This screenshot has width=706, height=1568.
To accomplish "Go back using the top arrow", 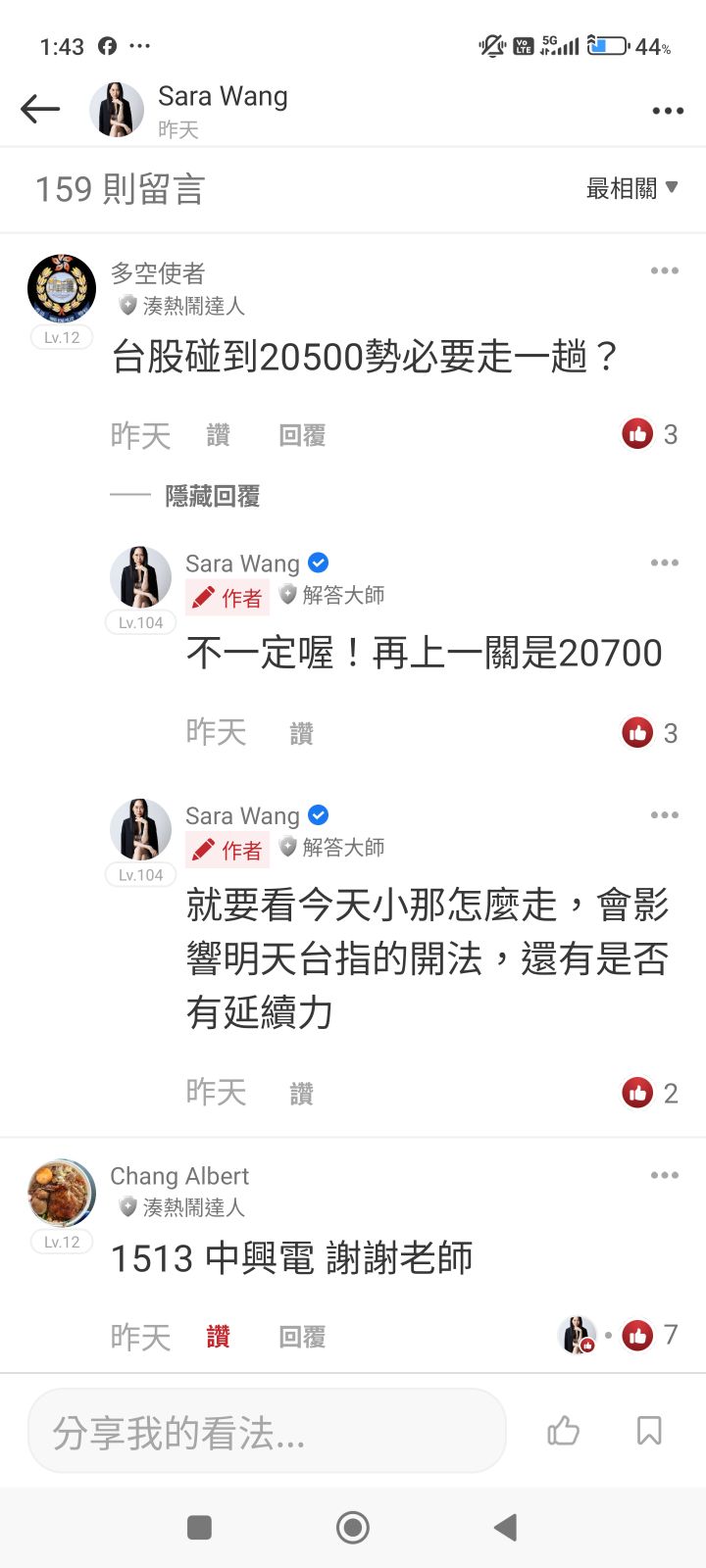I will click(x=40, y=109).
